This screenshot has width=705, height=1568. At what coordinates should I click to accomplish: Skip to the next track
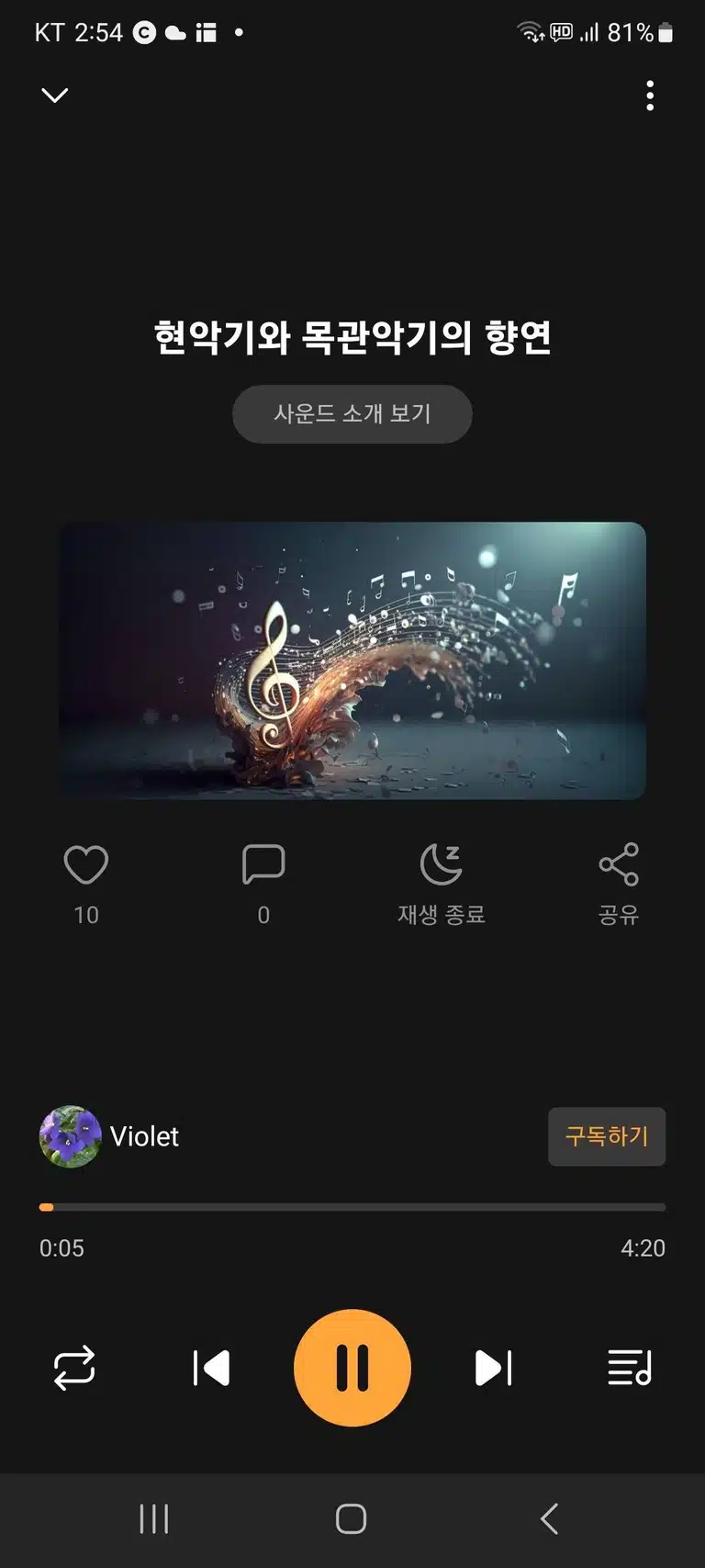pos(493,1368)
